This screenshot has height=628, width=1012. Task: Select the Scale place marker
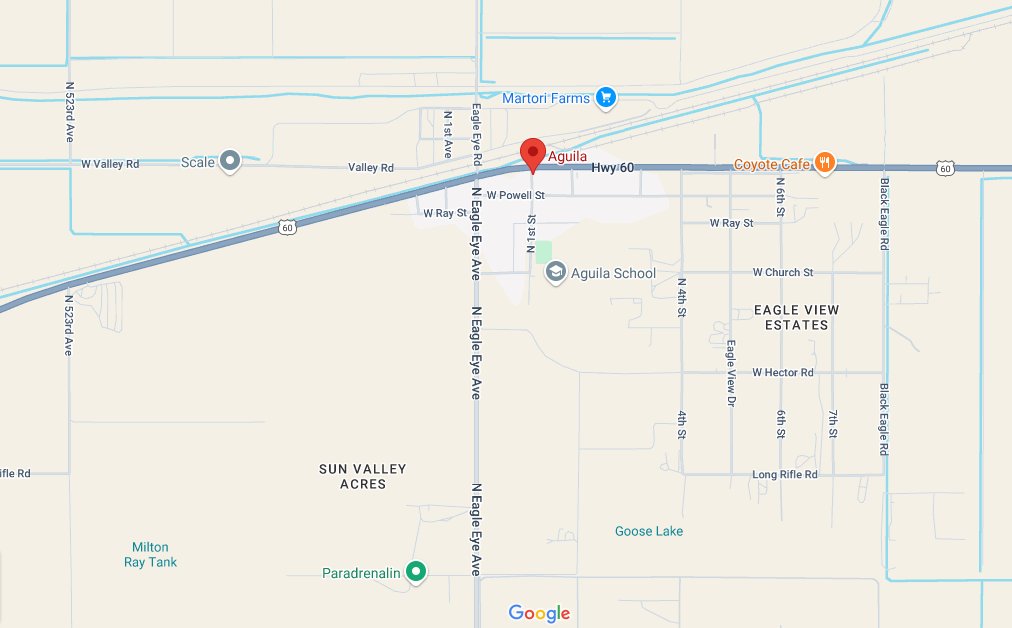(230, 161)
